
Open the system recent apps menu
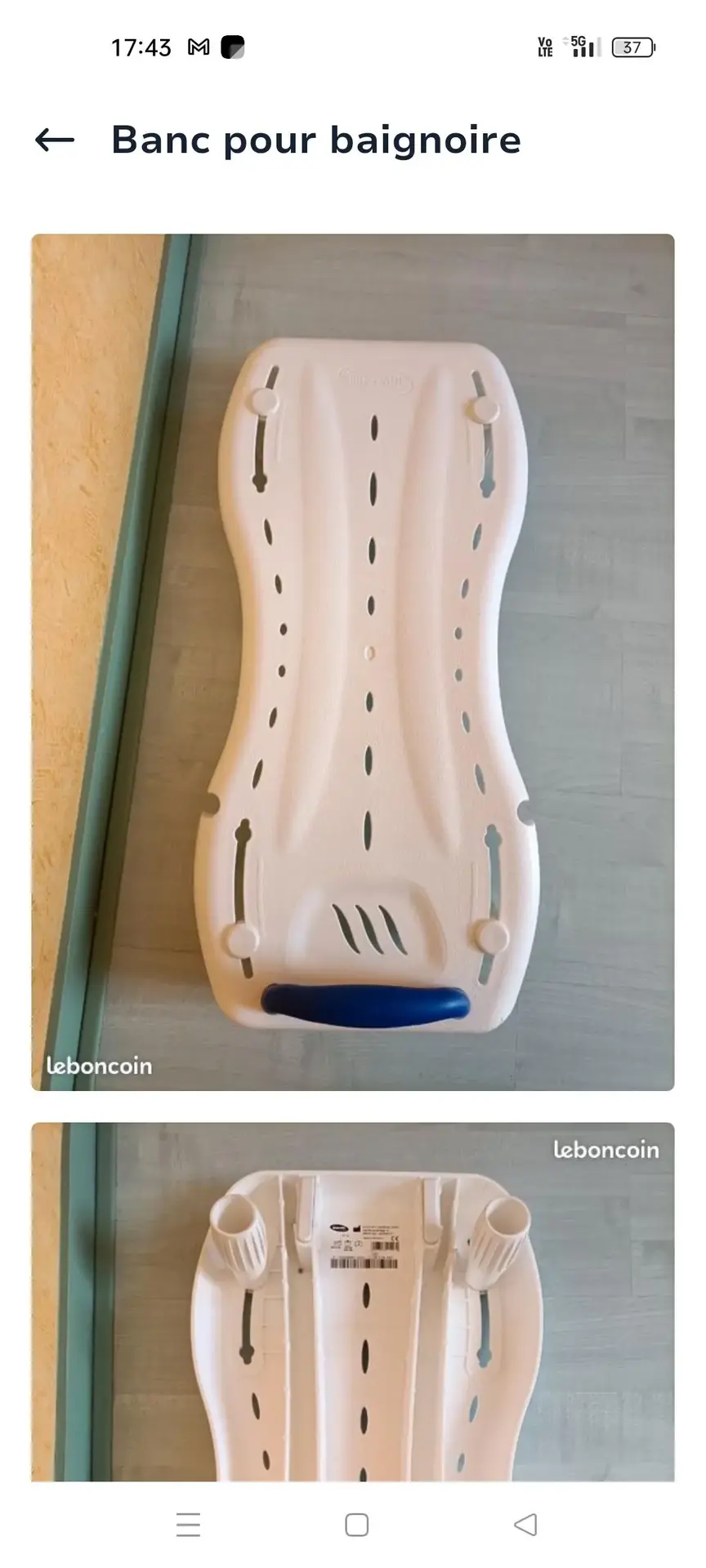pos(188,1525)
